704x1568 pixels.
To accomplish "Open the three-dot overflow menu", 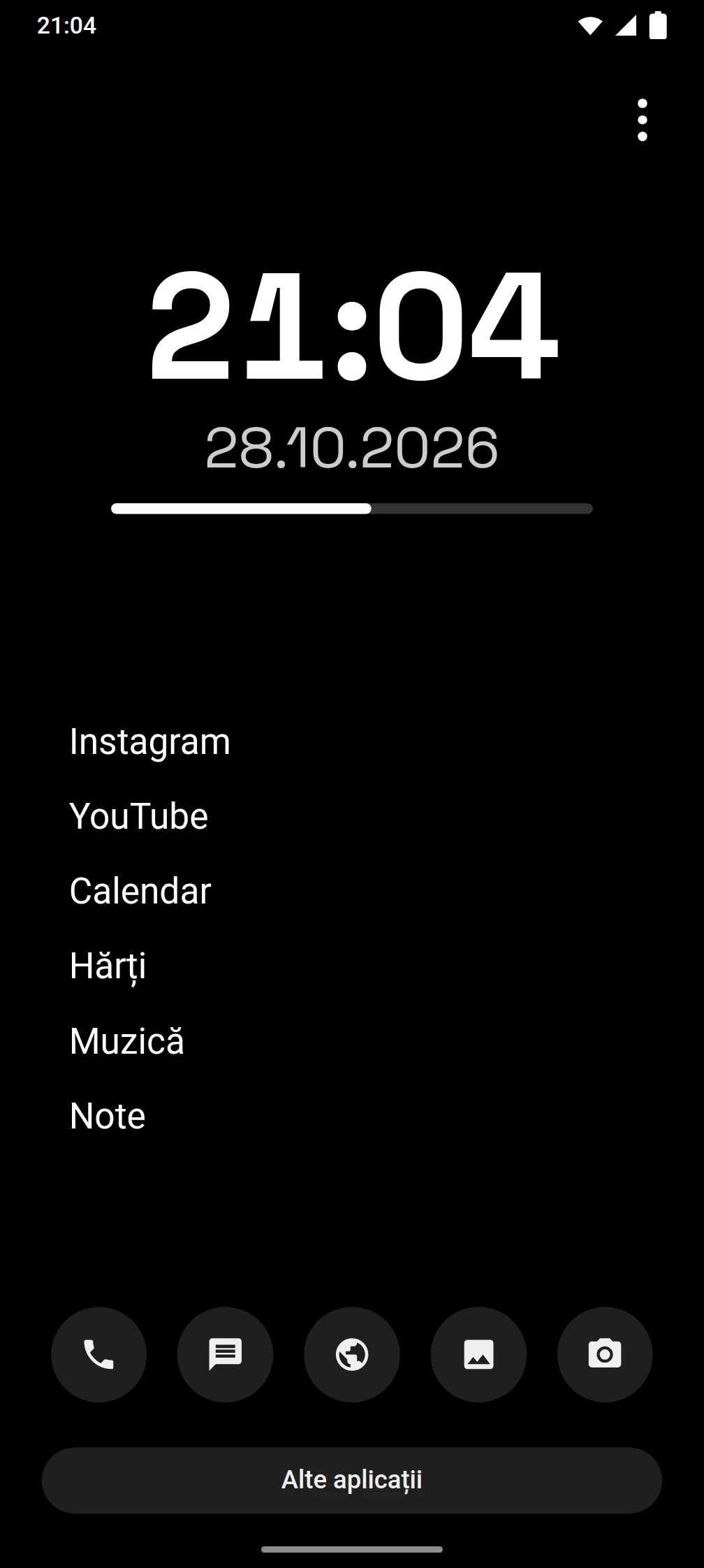I will pyautogui.click(x=643, y=120).
